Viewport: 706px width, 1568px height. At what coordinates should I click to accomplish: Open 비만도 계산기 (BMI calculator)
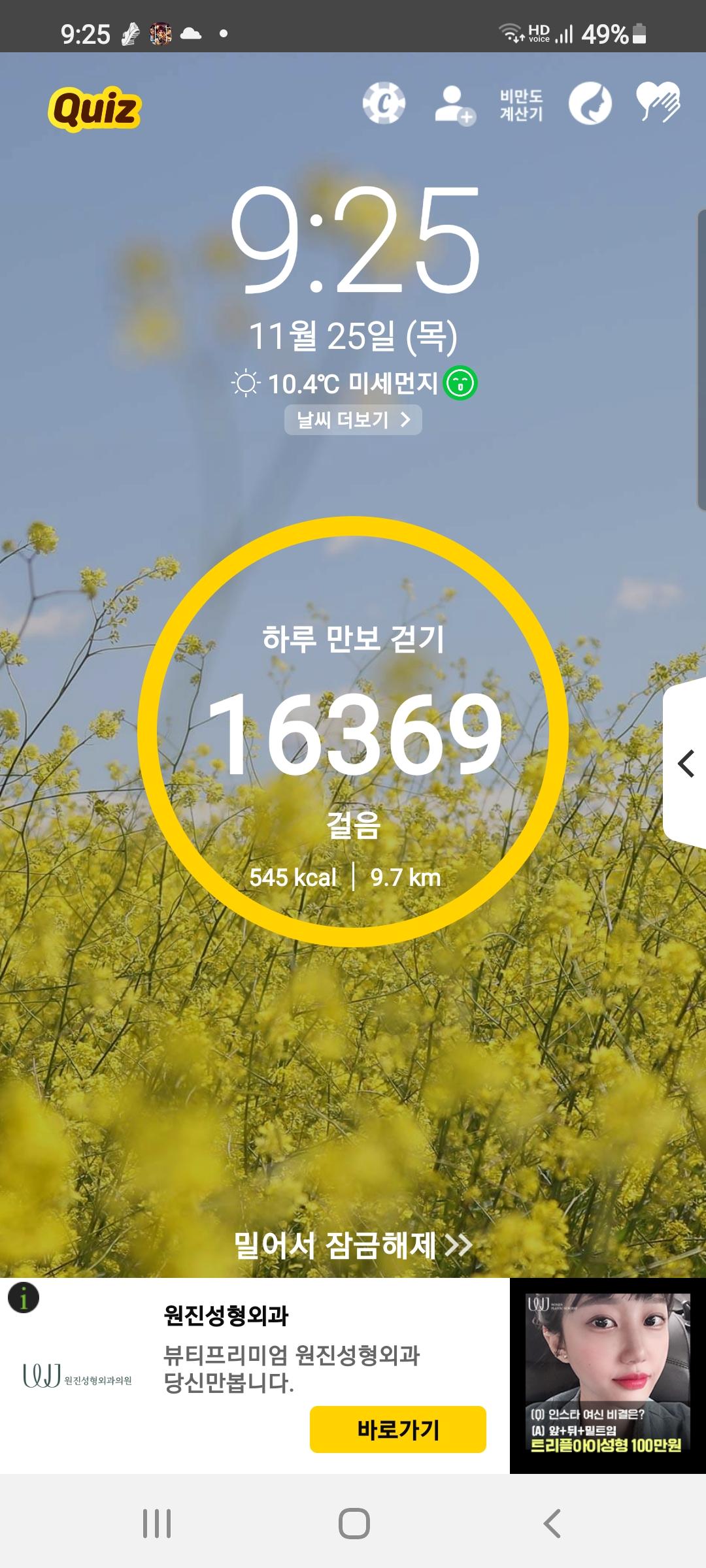[x=521, y=105]
